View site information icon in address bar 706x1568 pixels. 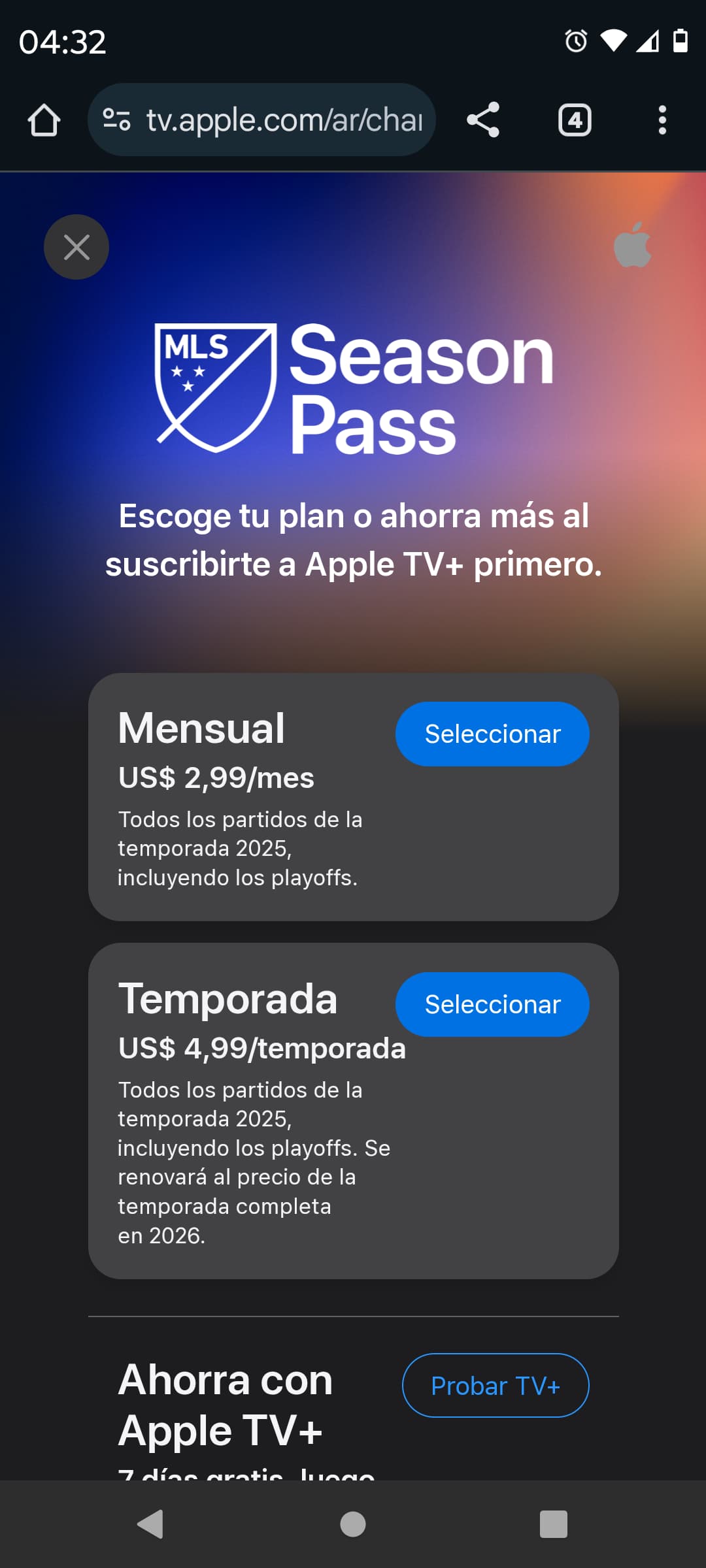[116, 120]
